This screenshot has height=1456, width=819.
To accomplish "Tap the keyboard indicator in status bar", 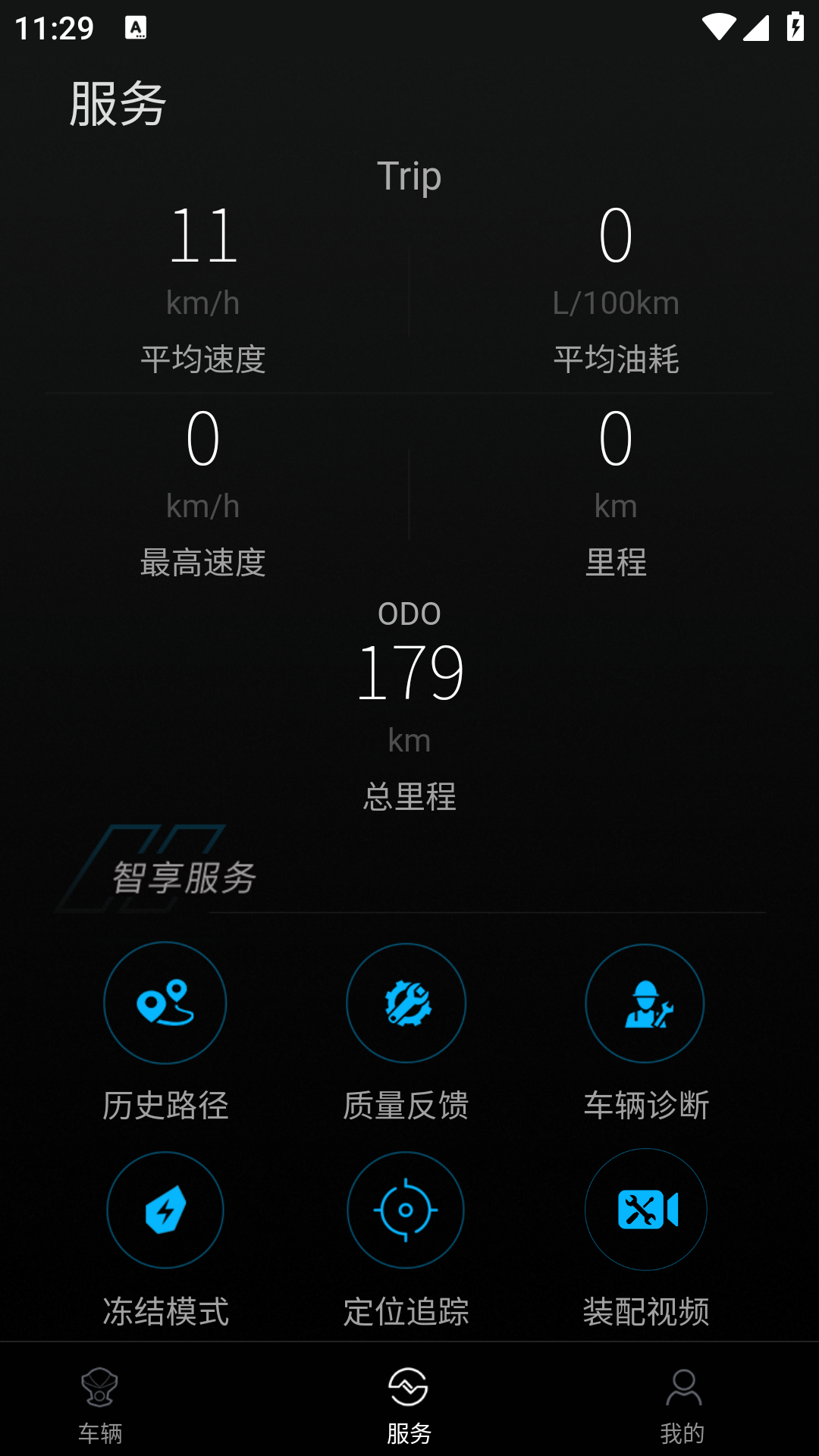I will tap(136, 27).
